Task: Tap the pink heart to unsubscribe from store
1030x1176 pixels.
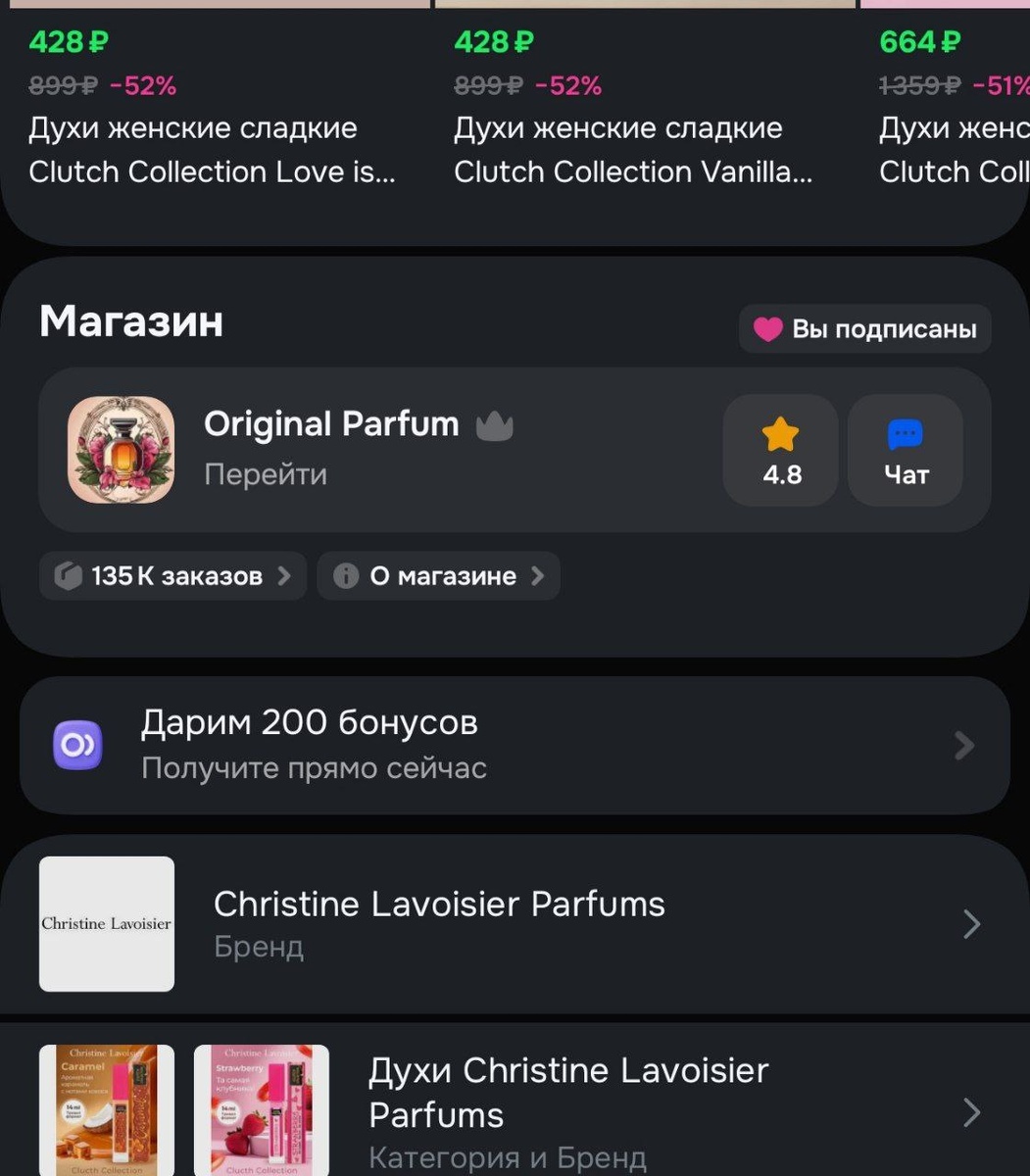Action: [768, 329]
